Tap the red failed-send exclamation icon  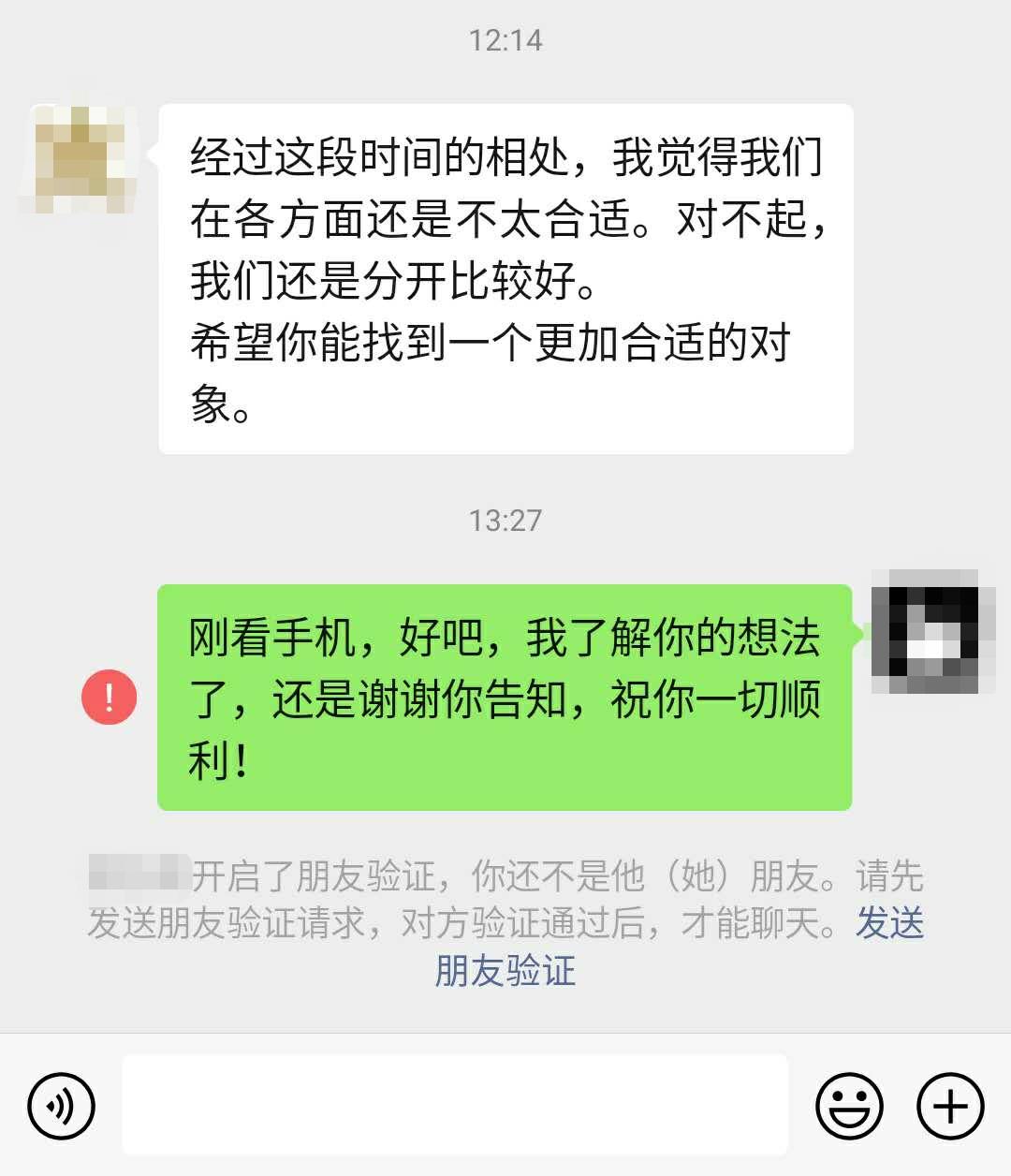pos(110,698)
